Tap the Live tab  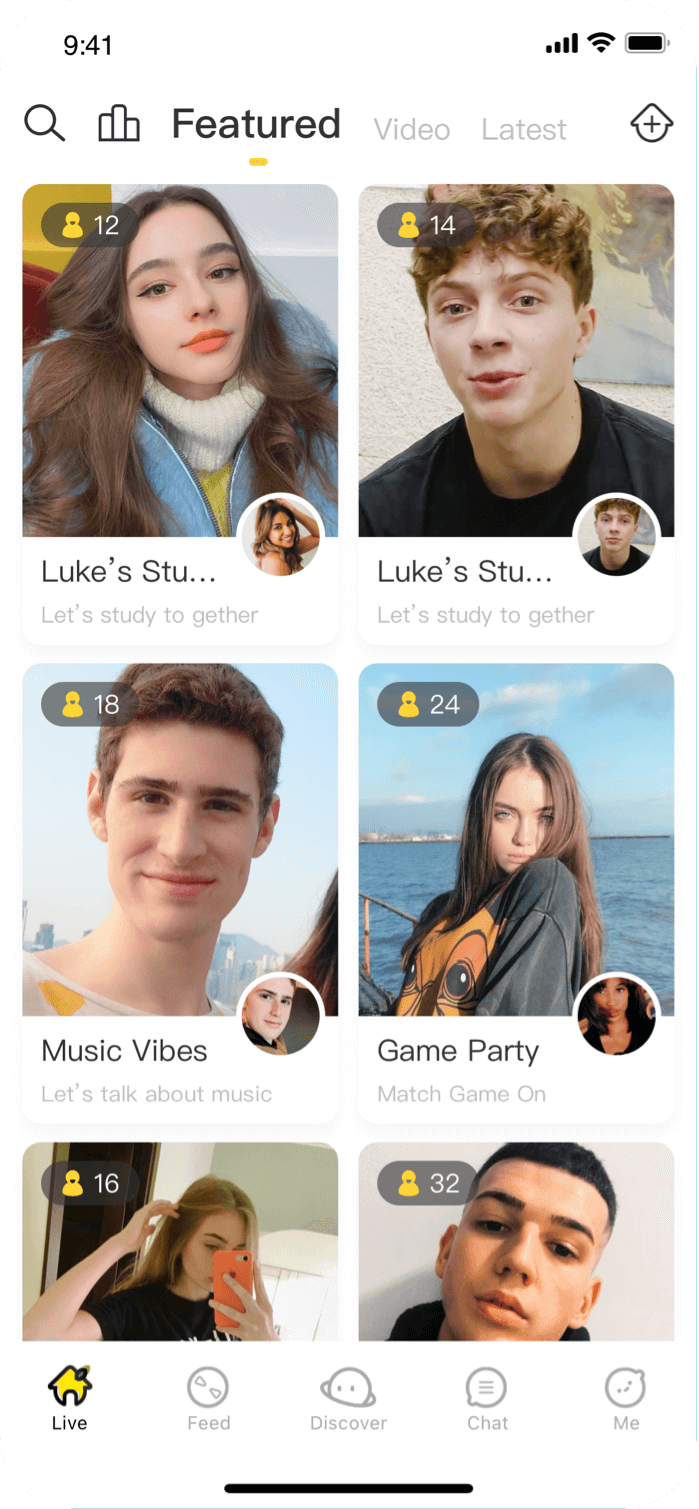(69, 1399)
